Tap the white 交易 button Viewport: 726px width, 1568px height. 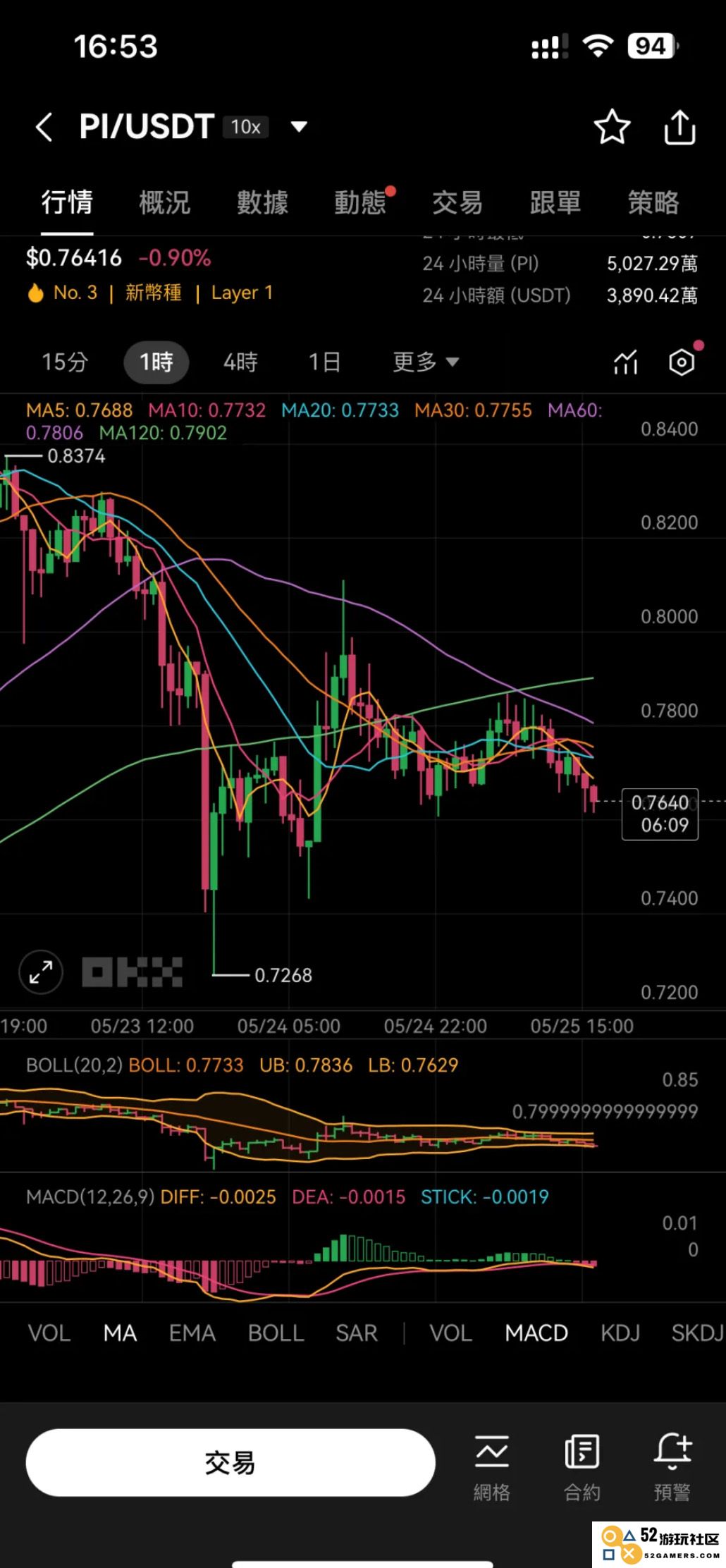pos(230,1462)
